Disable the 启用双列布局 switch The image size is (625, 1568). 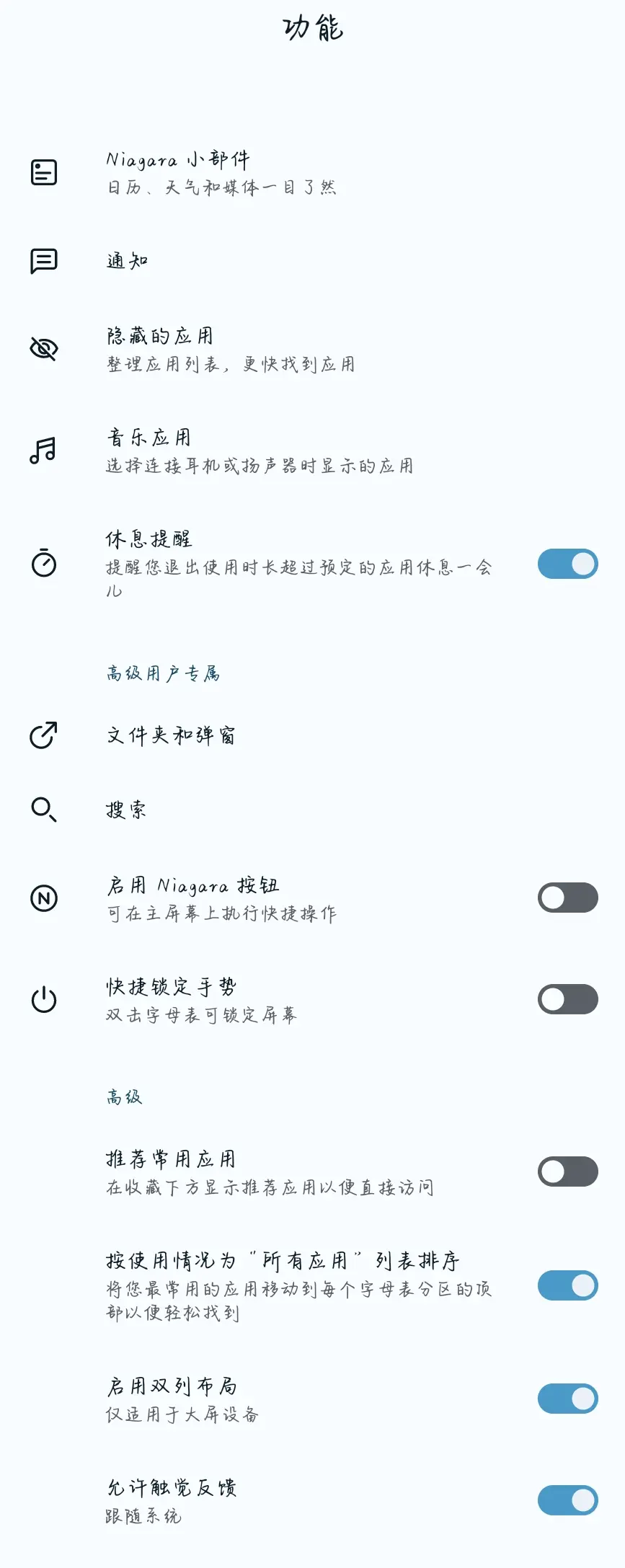click(567, 1399)
